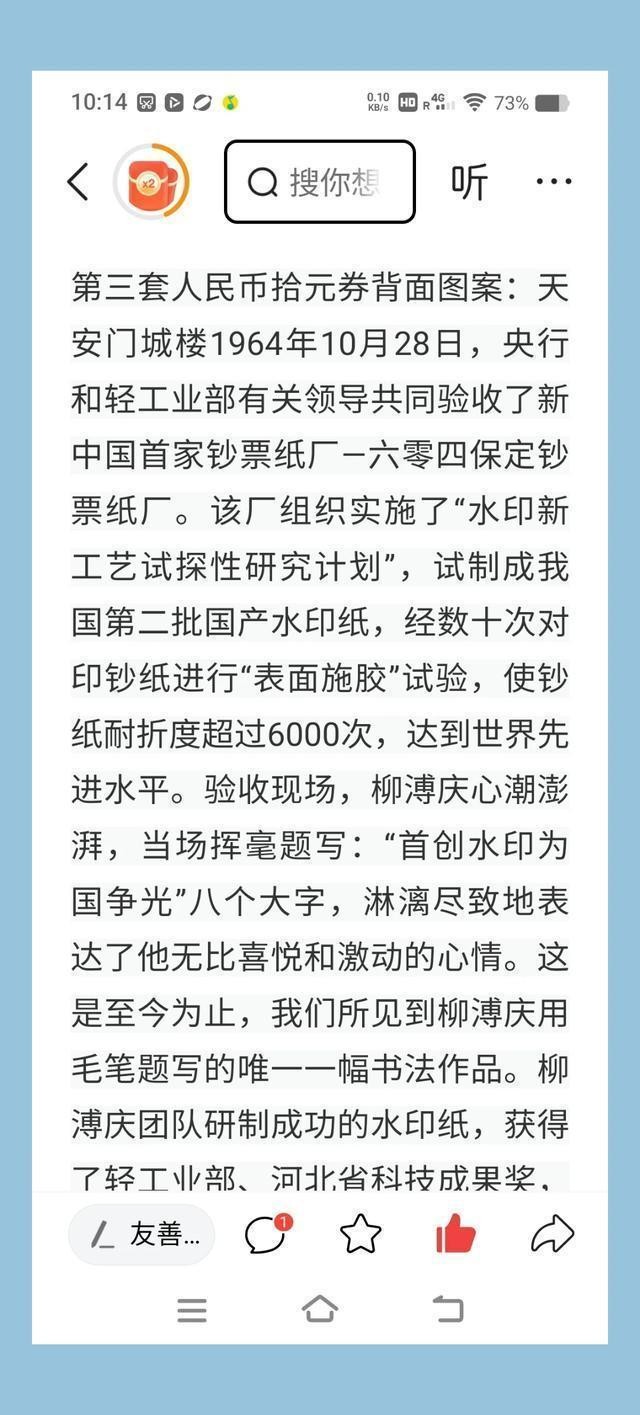Image resolution: width=640 pixels, height=1415 pixels.
Task: Tap the 搜你想 search box
Action: click(x=319, y=182)
